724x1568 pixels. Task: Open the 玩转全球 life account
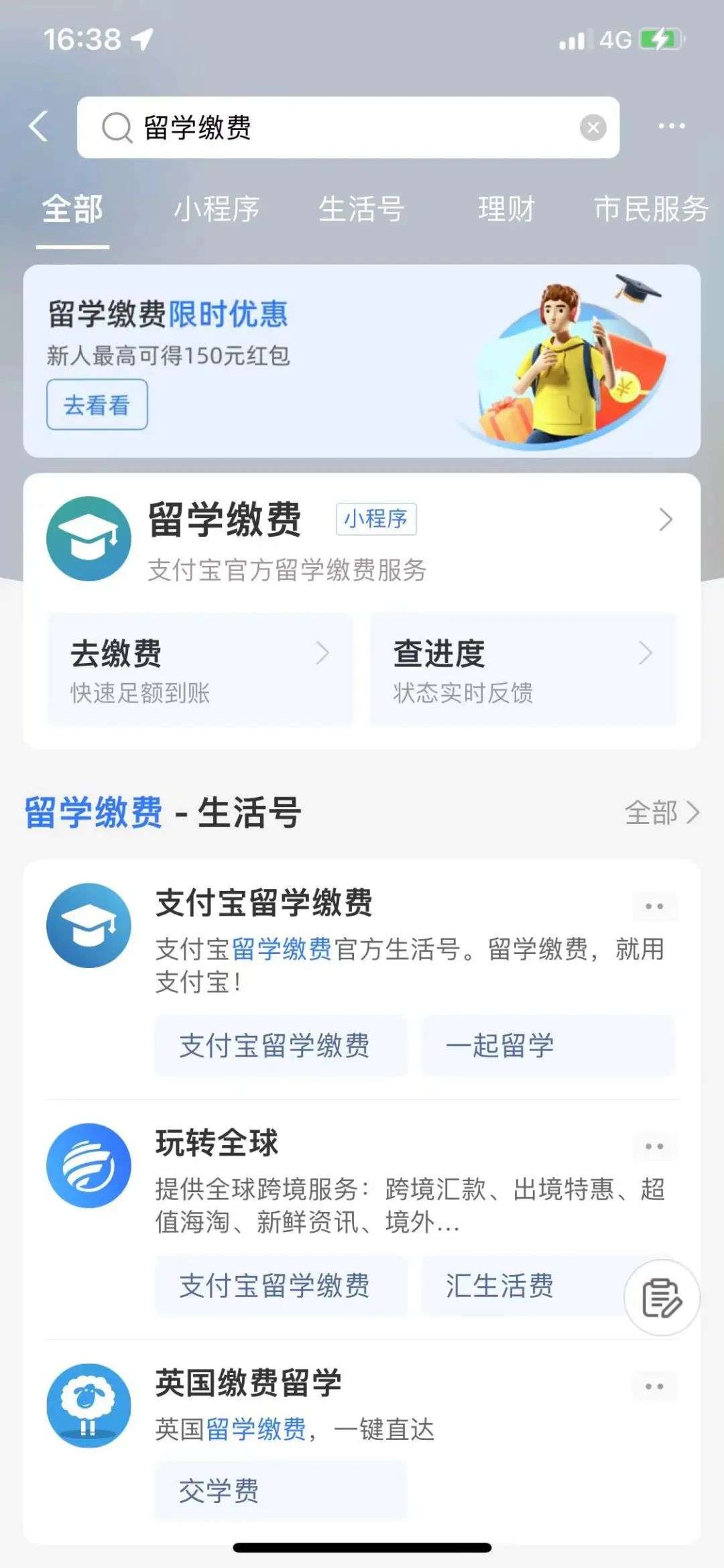[x=217, y=1143]
